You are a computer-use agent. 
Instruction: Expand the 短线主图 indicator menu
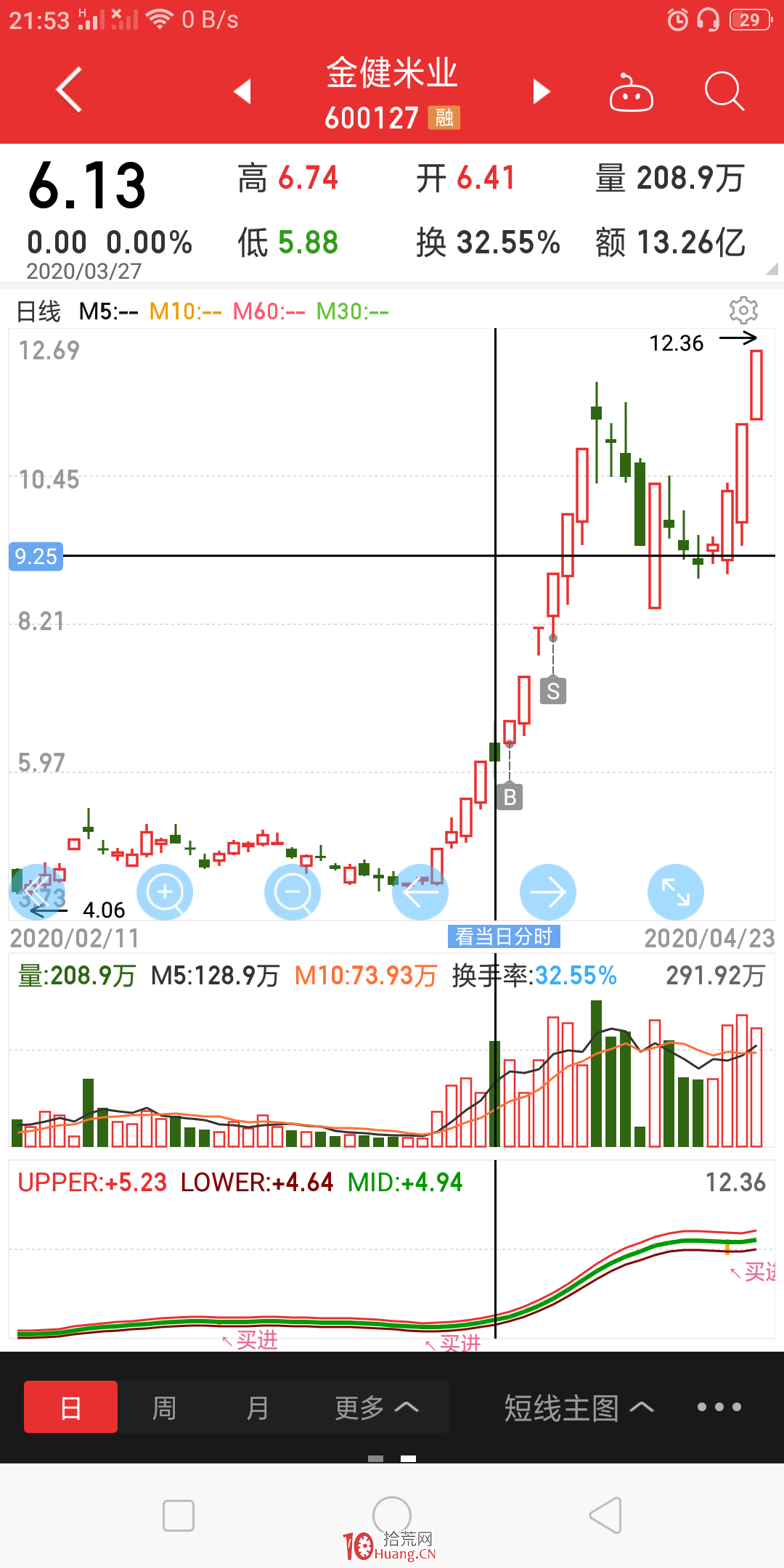pyautogui.click(x=579, y=1407)
